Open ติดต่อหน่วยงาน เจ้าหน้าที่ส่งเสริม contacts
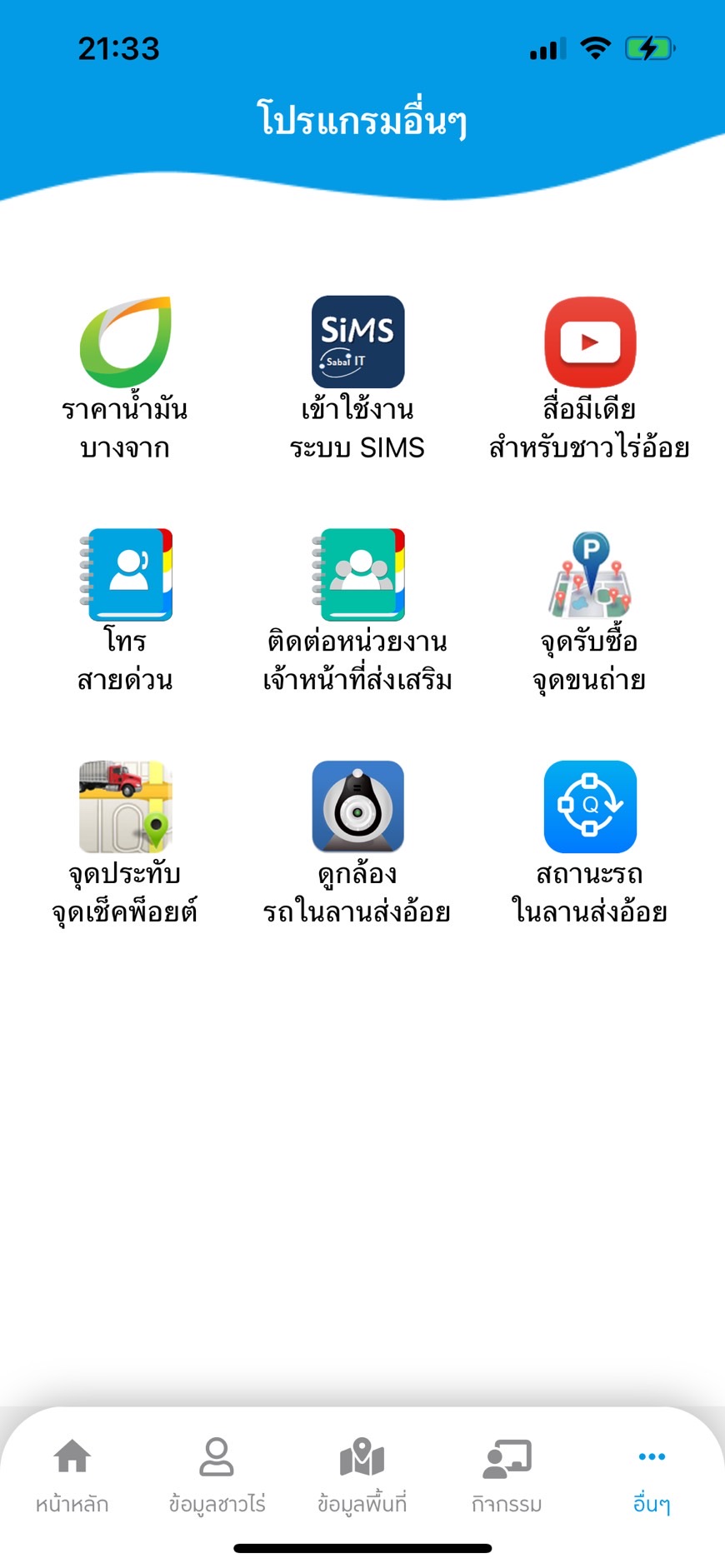Viewport: 725px width, 1568px height. point(357,575)
